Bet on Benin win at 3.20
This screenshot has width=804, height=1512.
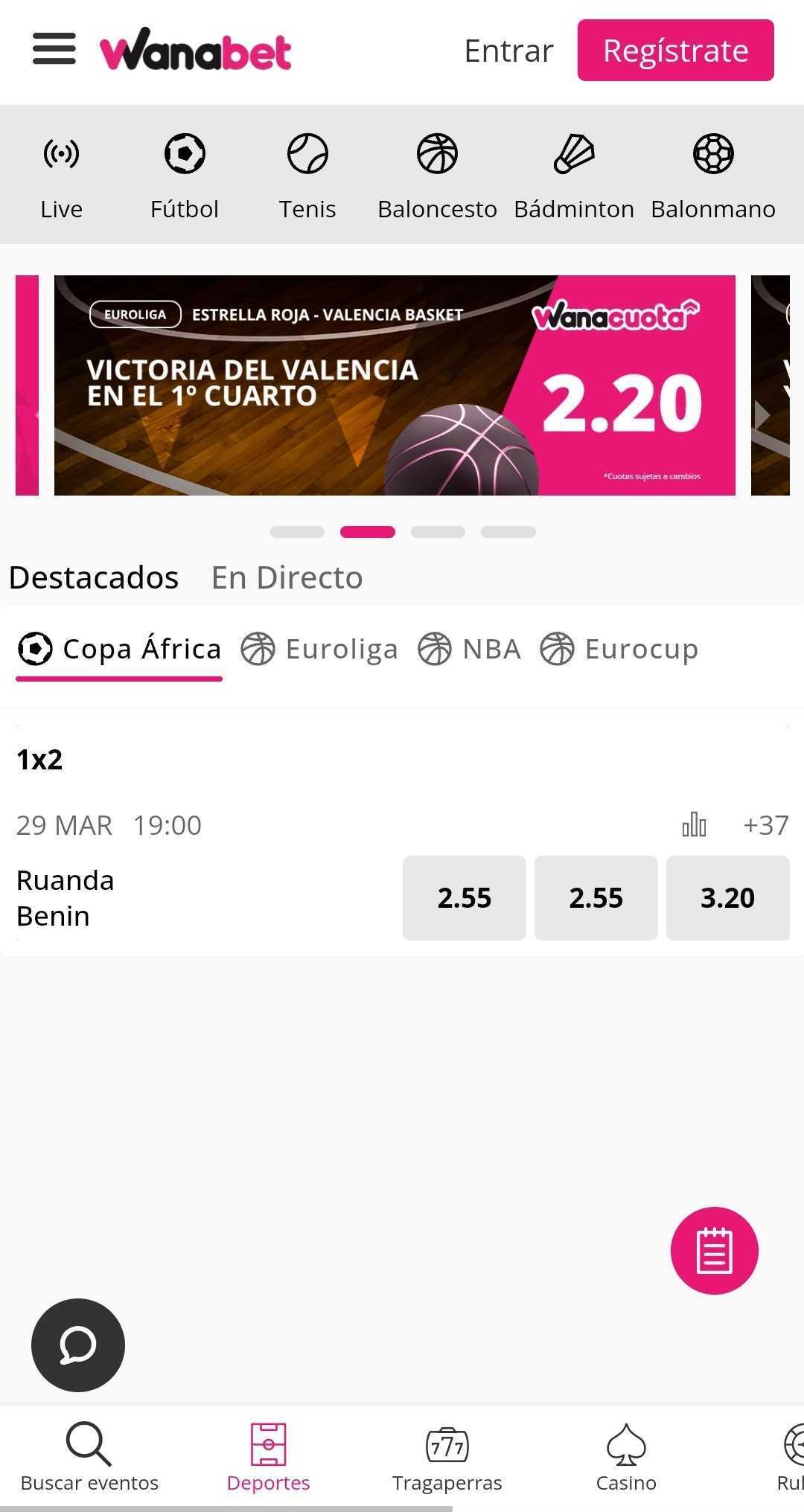[x=727, y=897]
